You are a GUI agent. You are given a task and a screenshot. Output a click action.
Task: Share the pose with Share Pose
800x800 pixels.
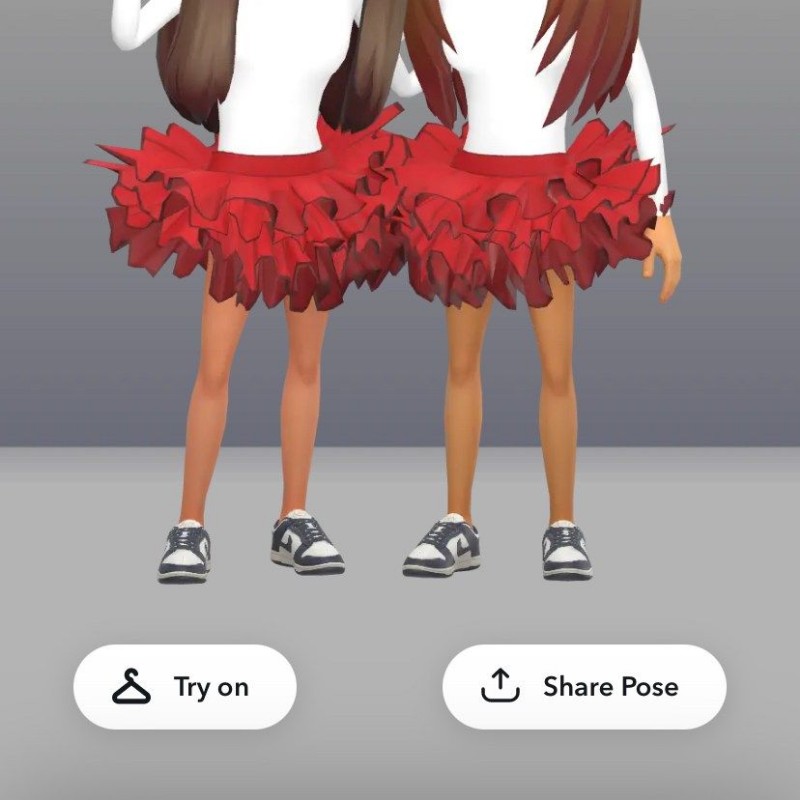(584, 687)
